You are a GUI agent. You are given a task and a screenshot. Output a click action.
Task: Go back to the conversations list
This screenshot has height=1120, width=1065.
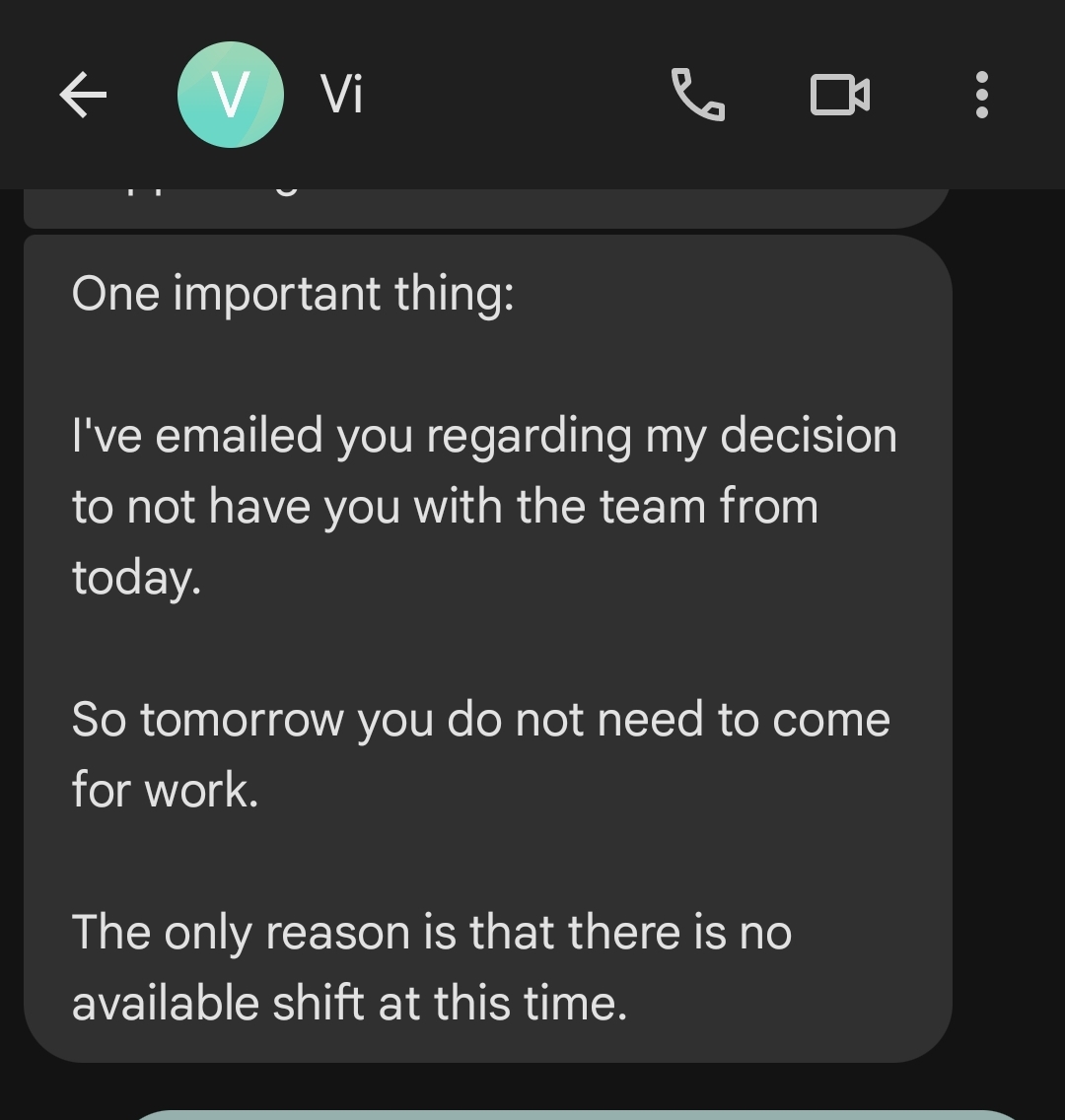(83, 96)
